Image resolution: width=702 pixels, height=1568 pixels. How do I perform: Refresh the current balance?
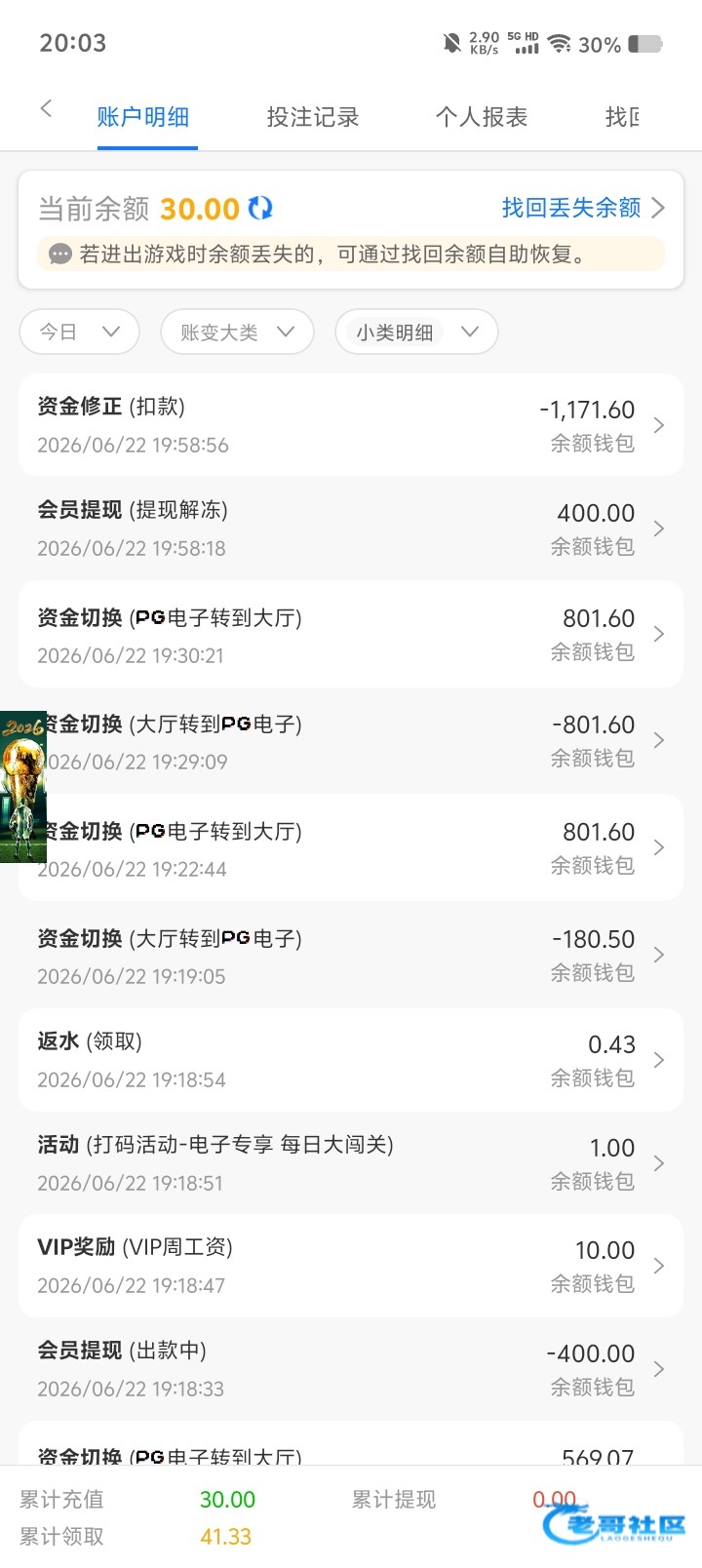point(260,208)
